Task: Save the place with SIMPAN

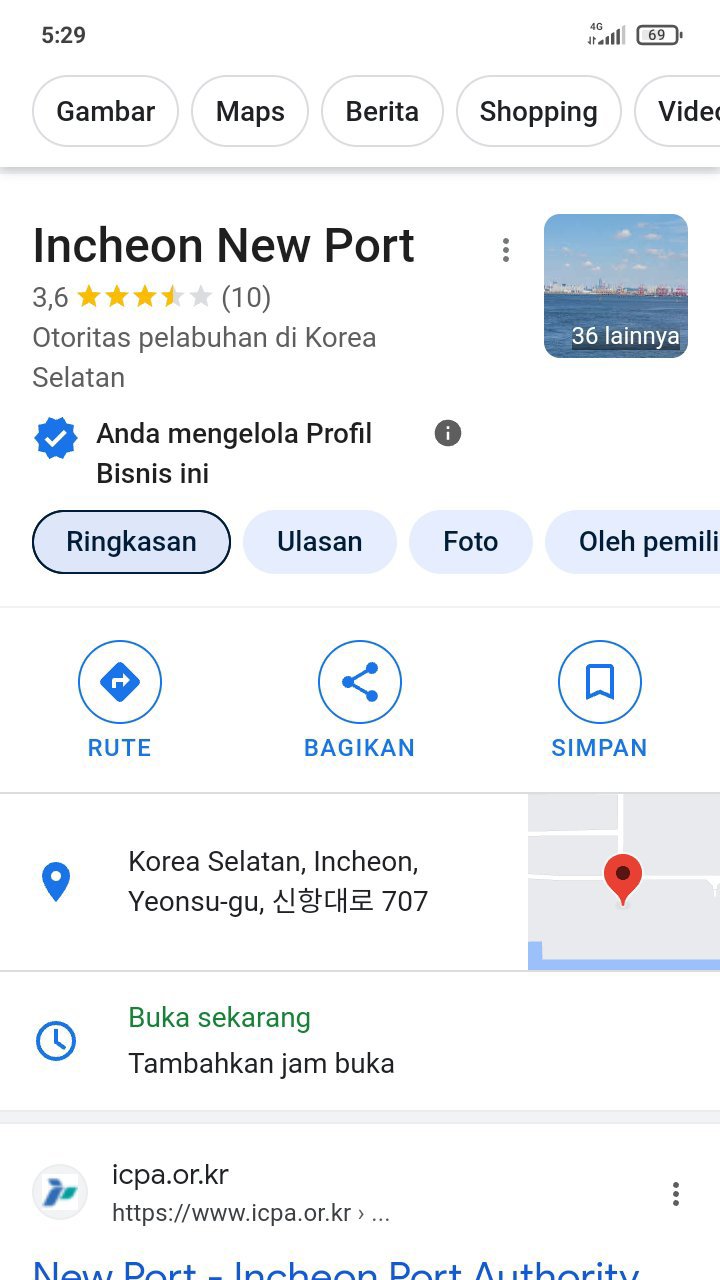Action: (x=599, y=700)
